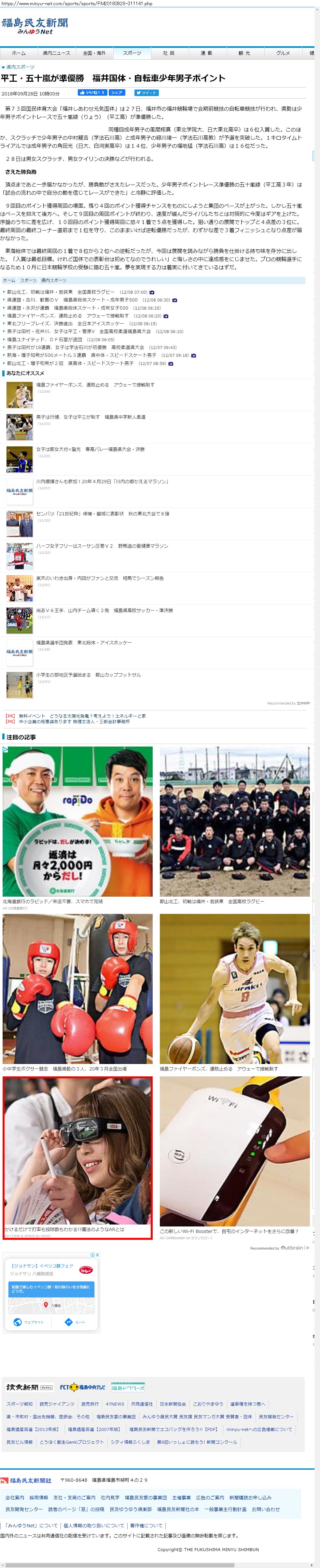This screenshot has height=1568, width=320.
Task: Open the 会社案内 footer link
Action: click(x=15, y=1497)
